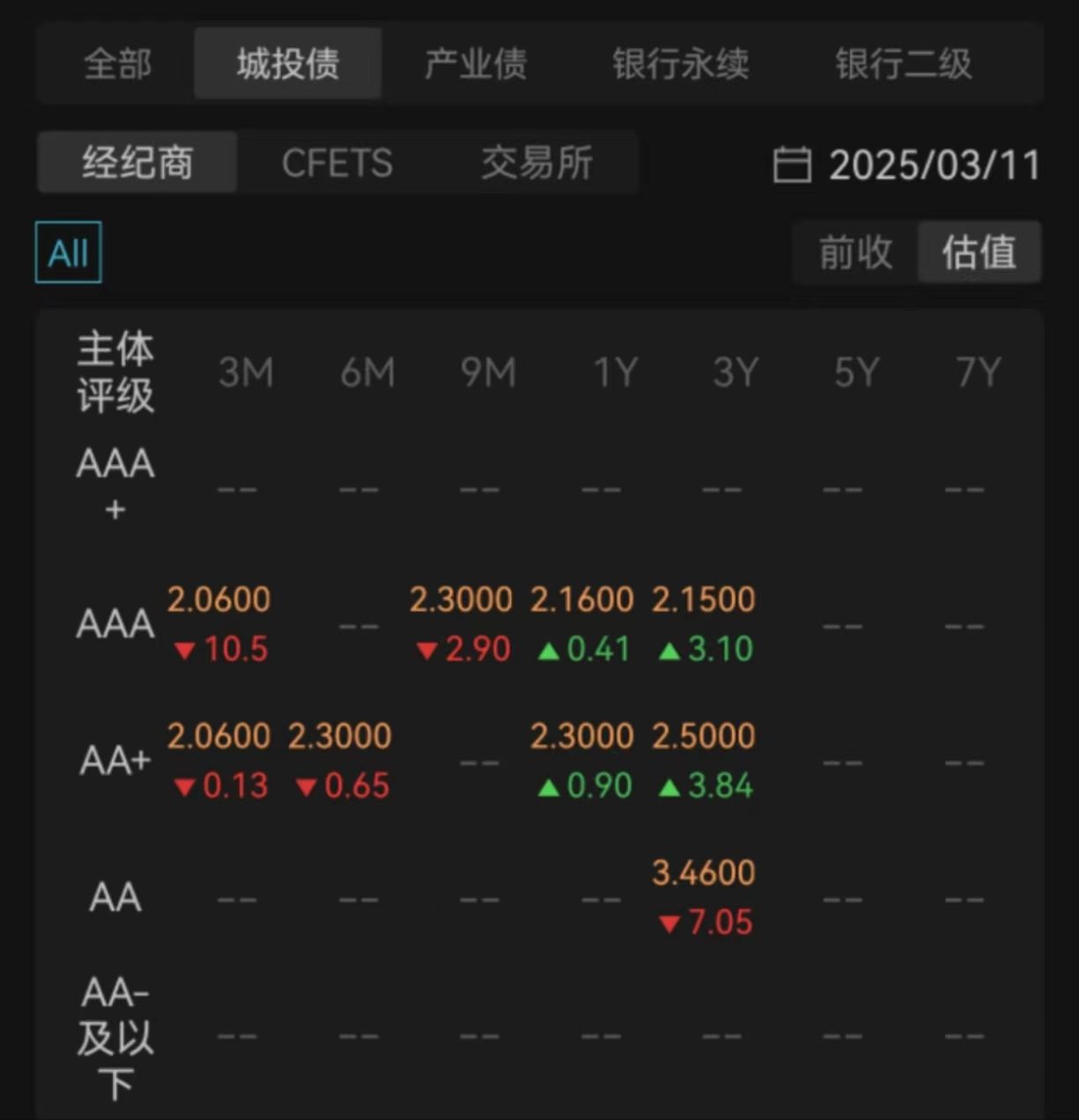Toggle the All rating filter chip
This screenshot has height=1120, width=1079.
68,252
